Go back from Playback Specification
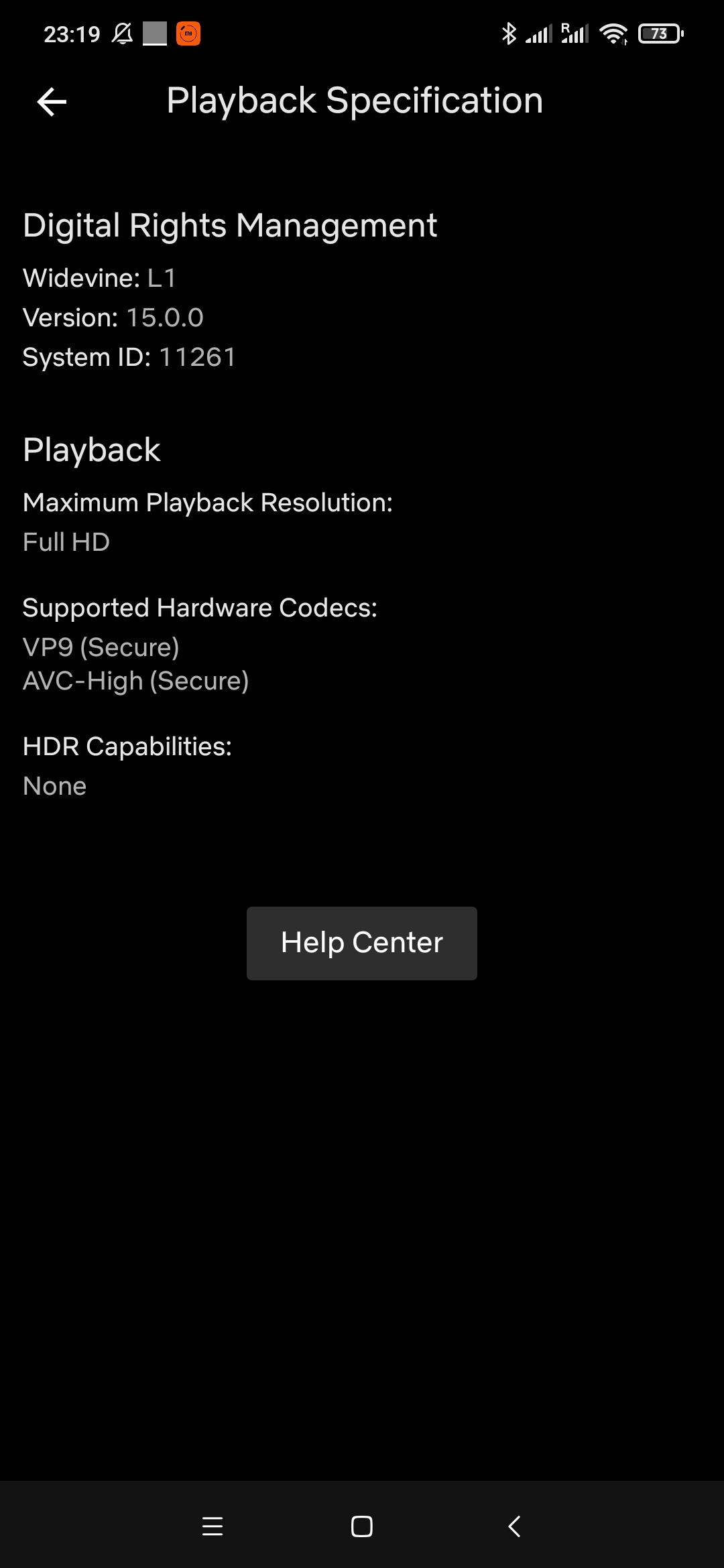The image size is (724, 1568). (x=52, y=102)
